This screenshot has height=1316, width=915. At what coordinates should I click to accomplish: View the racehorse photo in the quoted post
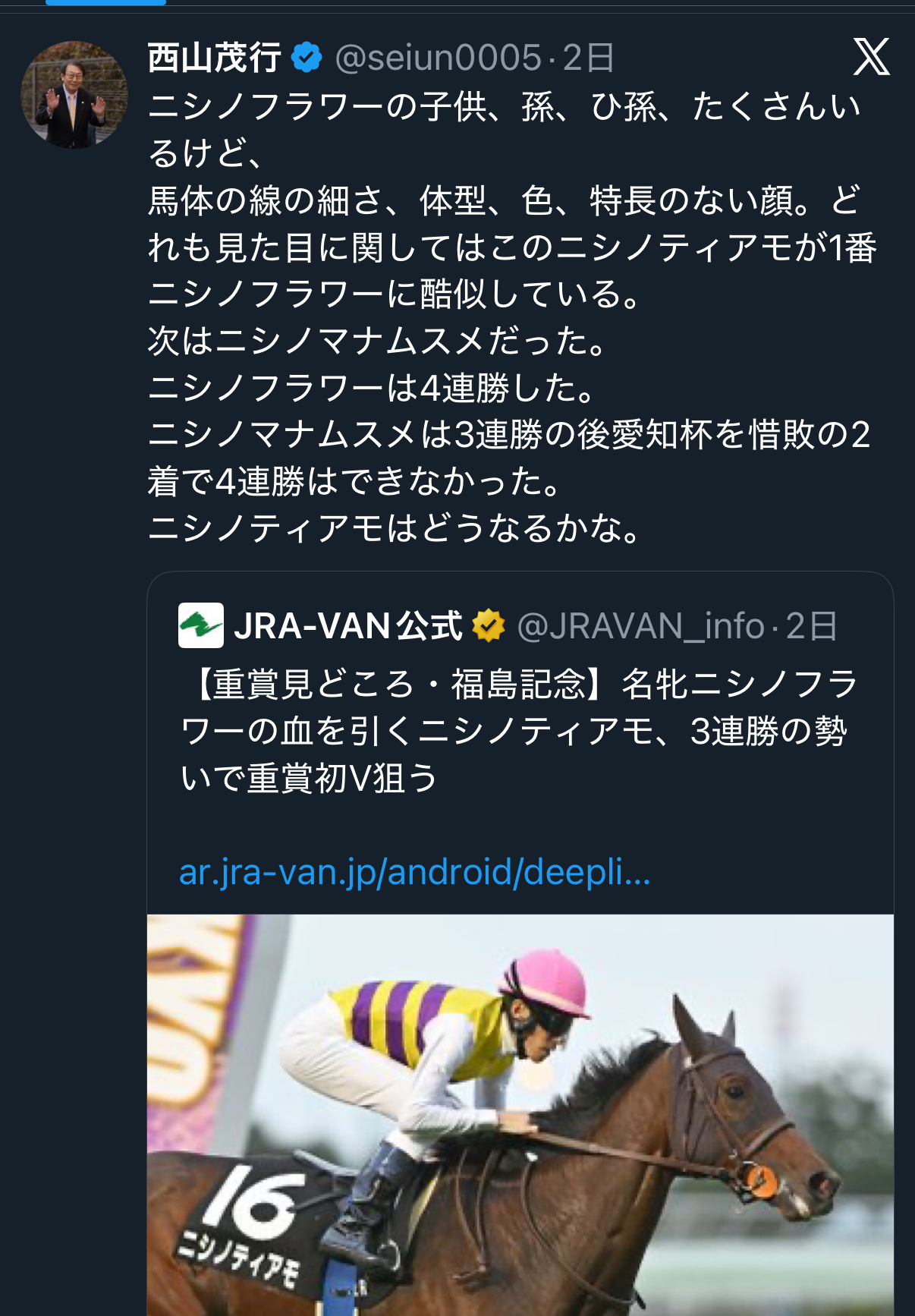(x=520, y=1114)
